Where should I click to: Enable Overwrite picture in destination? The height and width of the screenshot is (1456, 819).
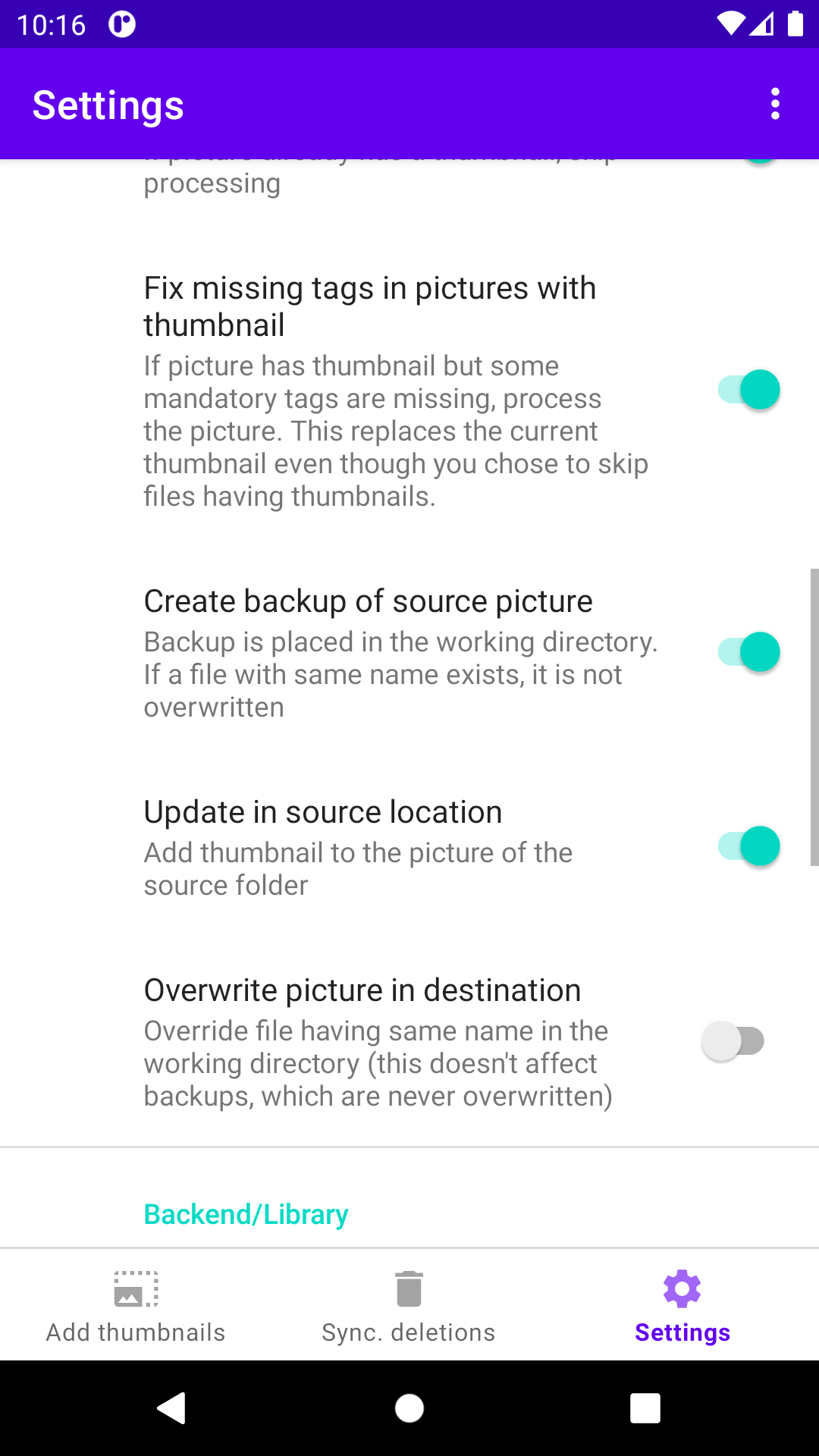click(x=733, y=1041)
